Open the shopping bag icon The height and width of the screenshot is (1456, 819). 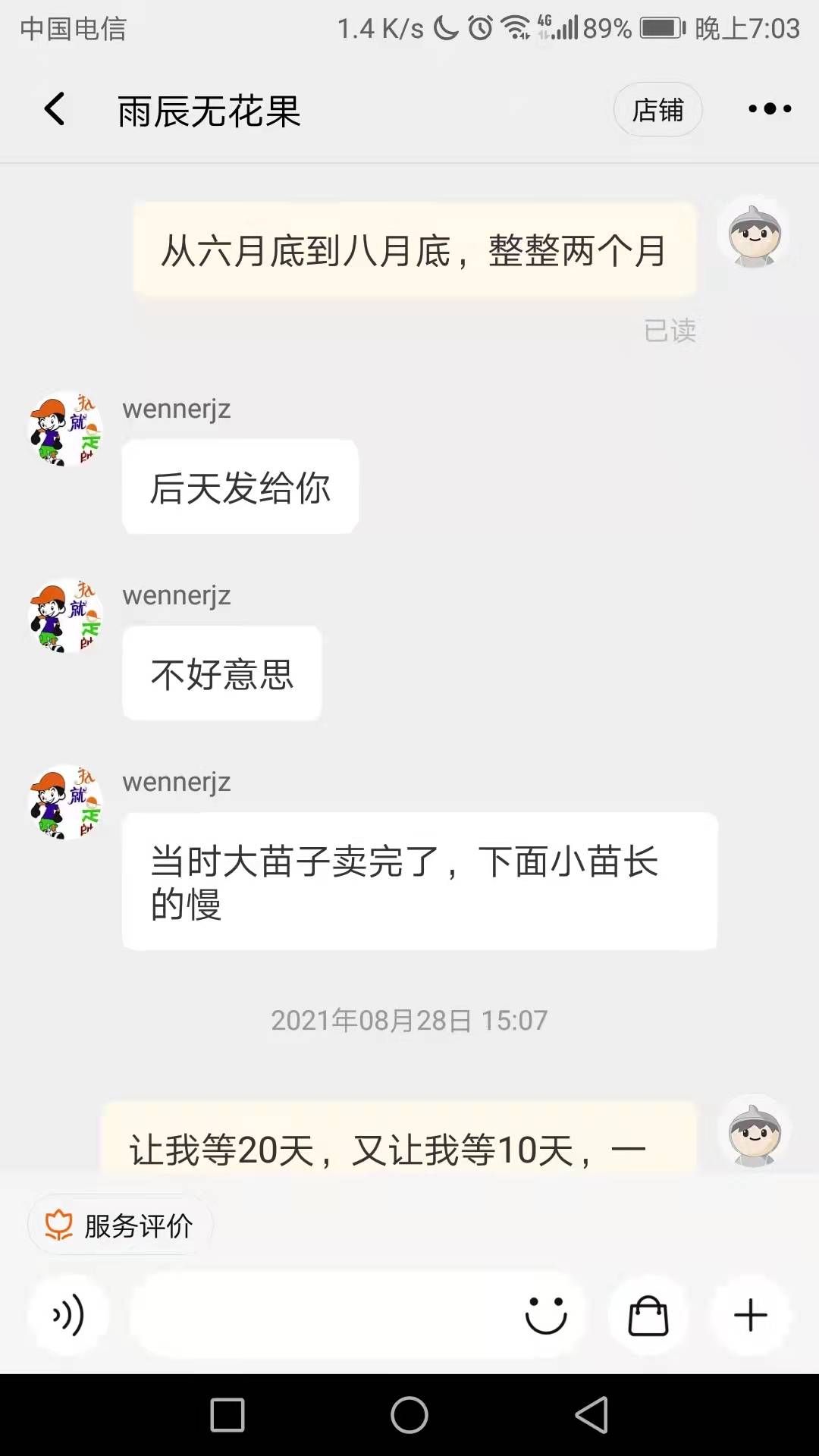point(648,1316)
